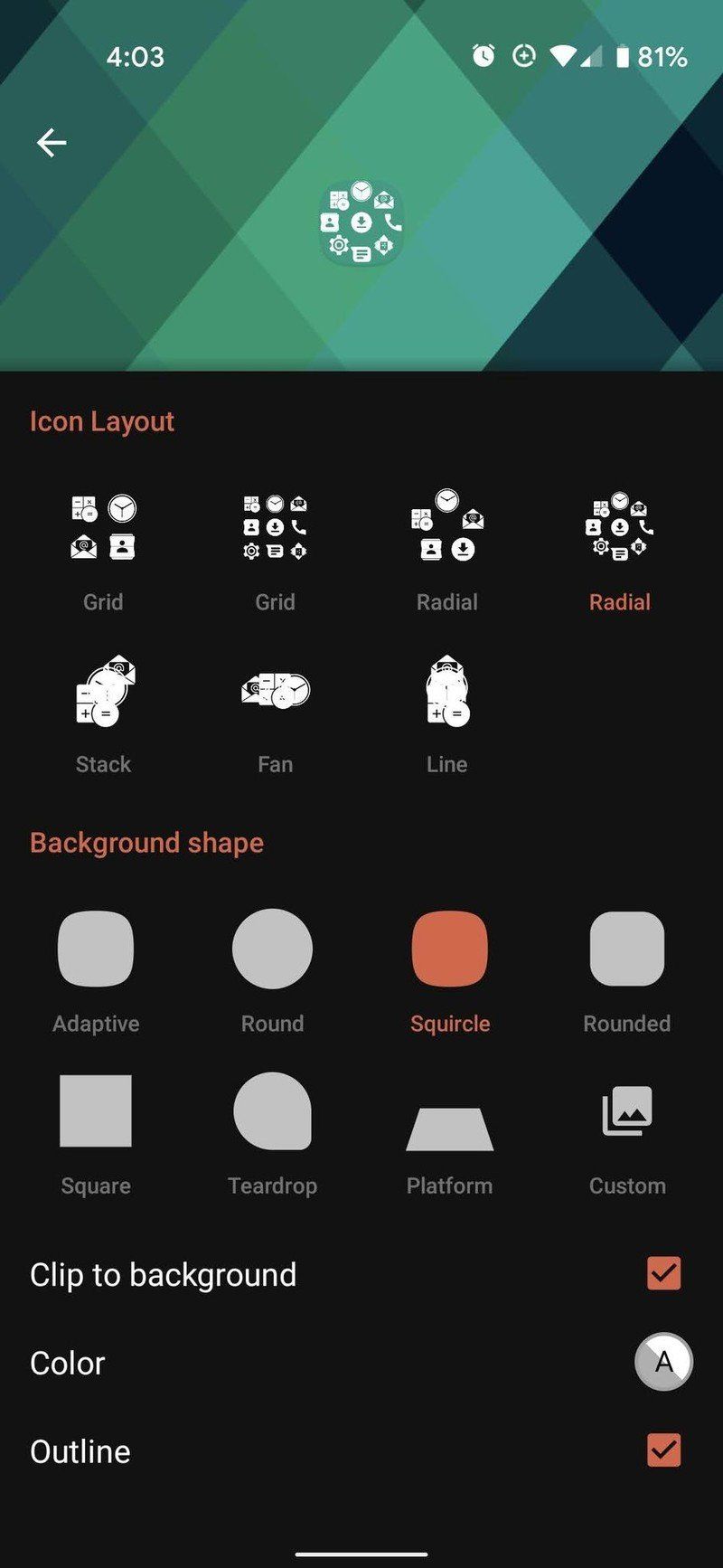The height and width of the screenshot is (1568, 723).
Task: Select the Adaptive background shape
Action: tap(95, 948)
